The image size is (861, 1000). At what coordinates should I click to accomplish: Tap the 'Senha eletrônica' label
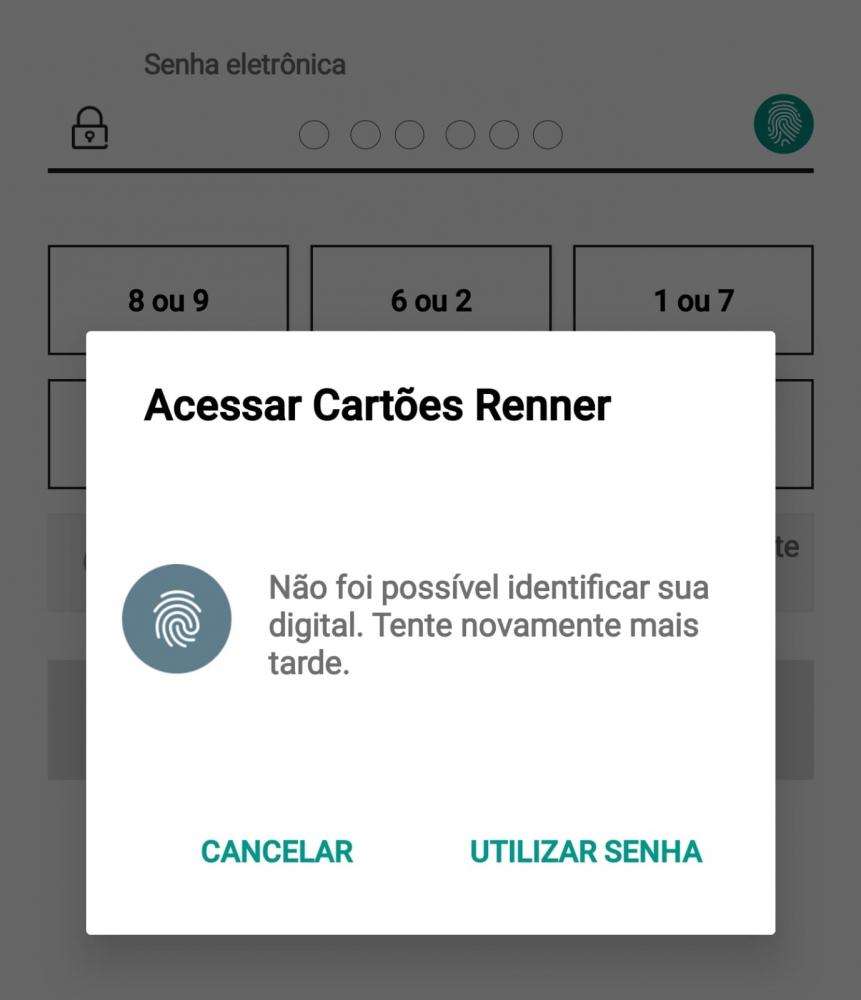coord(246,64)
